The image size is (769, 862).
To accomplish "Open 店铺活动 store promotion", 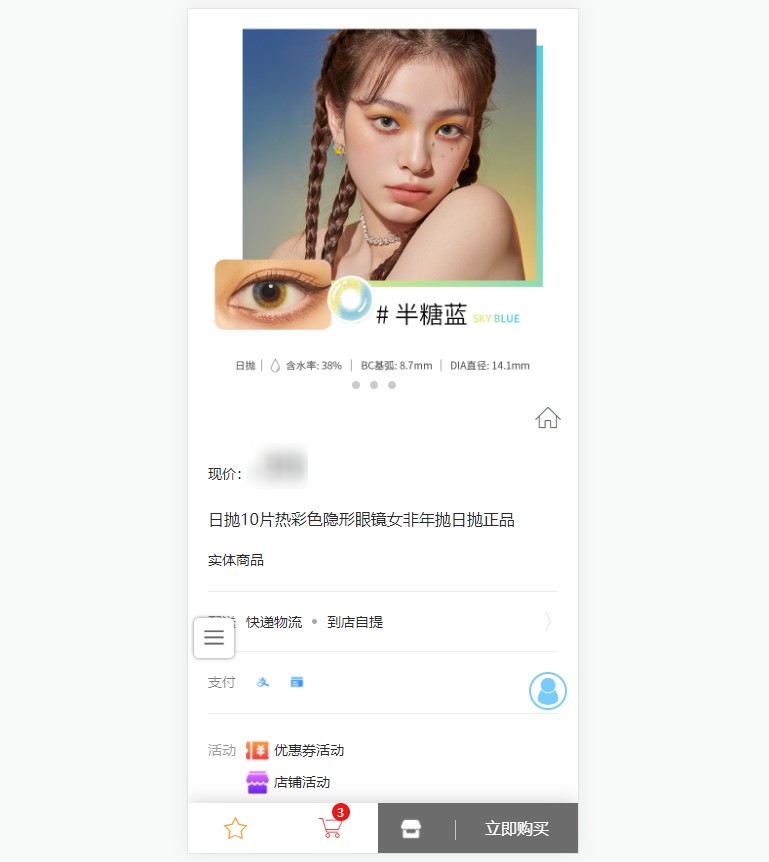I will (x=301, y=782).
